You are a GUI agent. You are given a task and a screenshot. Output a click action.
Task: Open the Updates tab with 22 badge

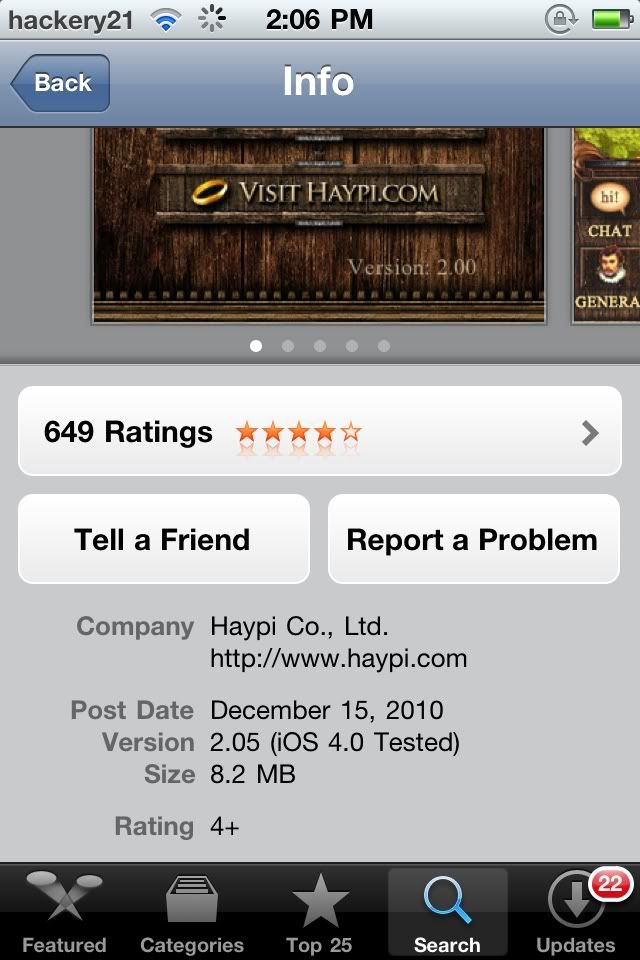[576, 912]
